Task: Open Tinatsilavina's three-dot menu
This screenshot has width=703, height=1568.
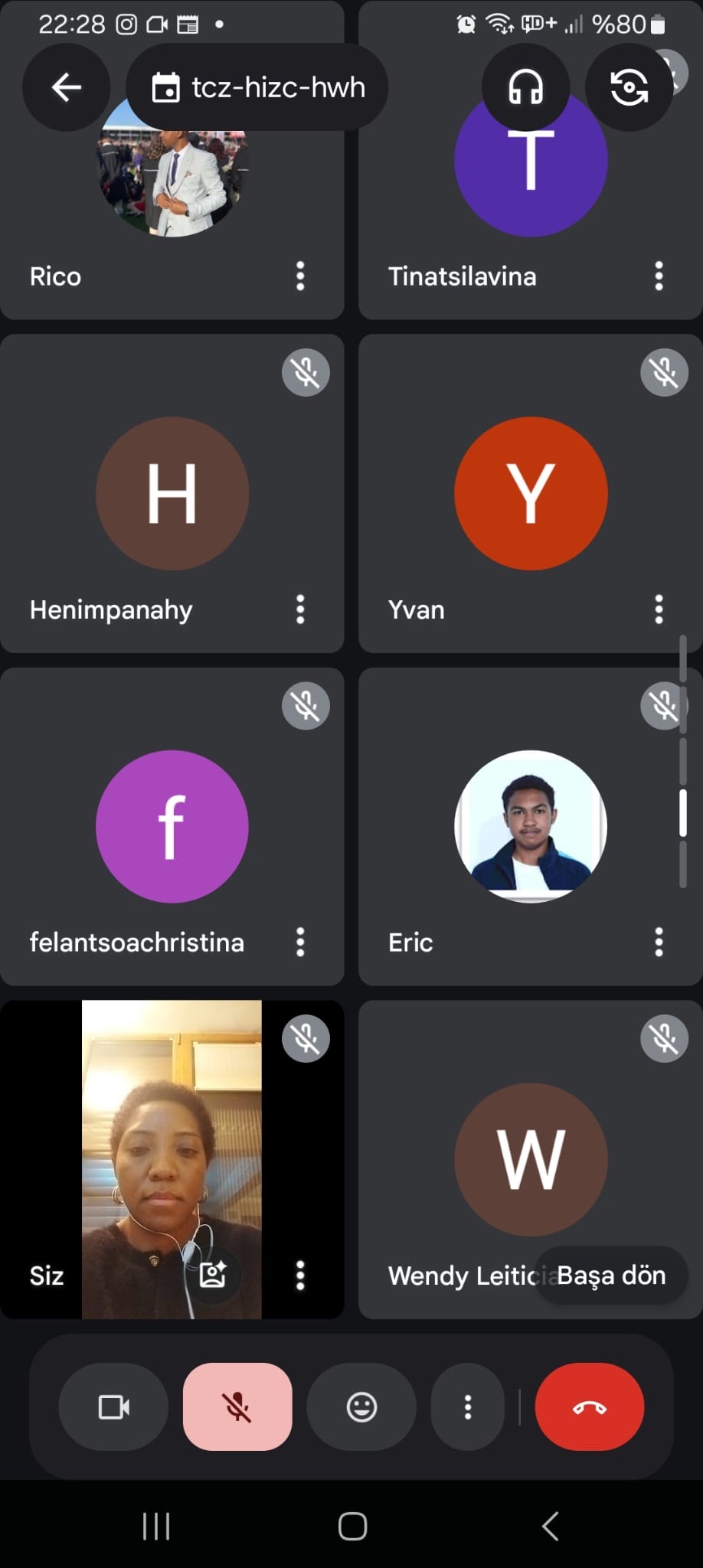Action: [659, 276]
